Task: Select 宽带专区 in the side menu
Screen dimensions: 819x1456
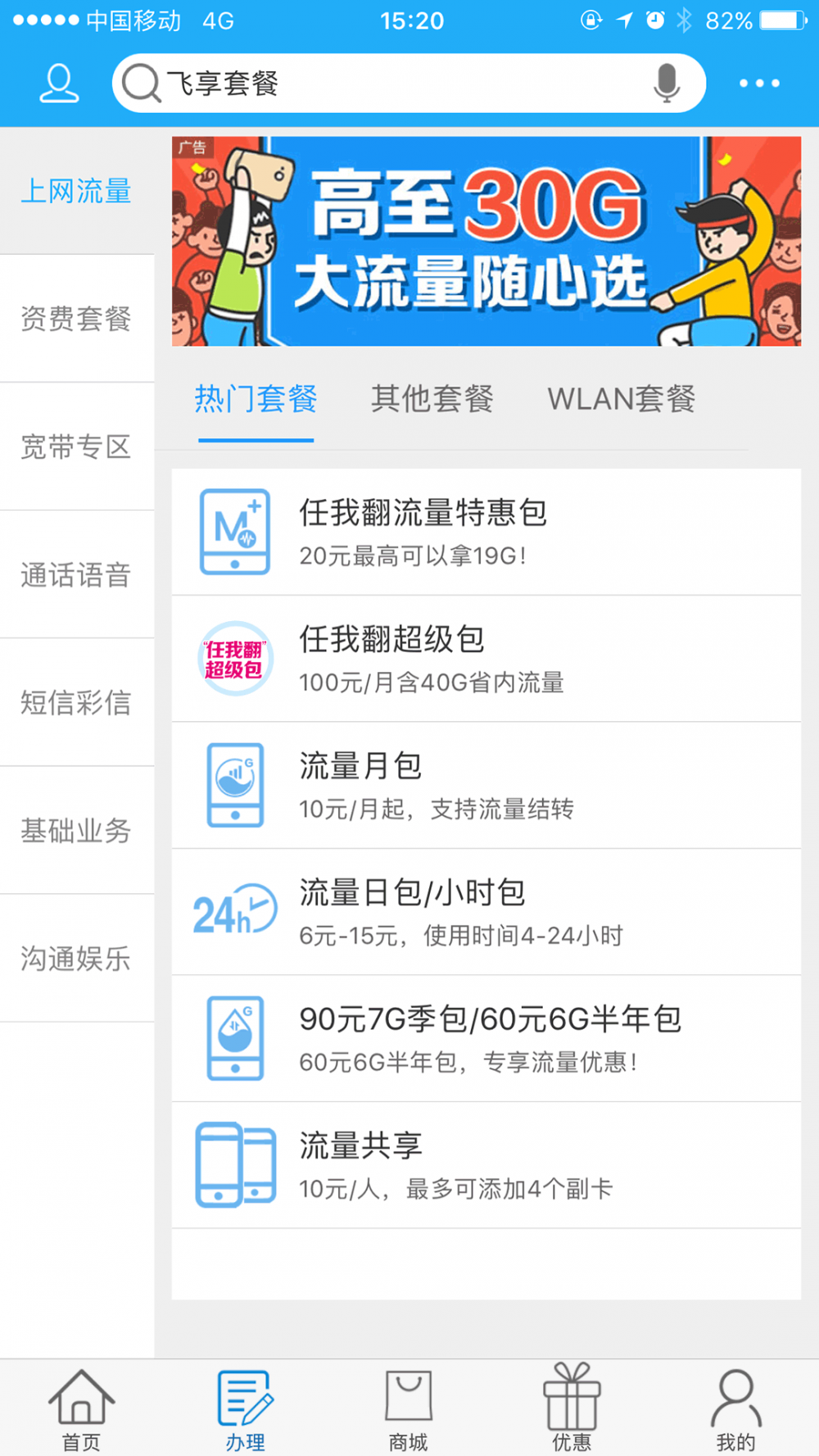Action: (x=77, y=447)
